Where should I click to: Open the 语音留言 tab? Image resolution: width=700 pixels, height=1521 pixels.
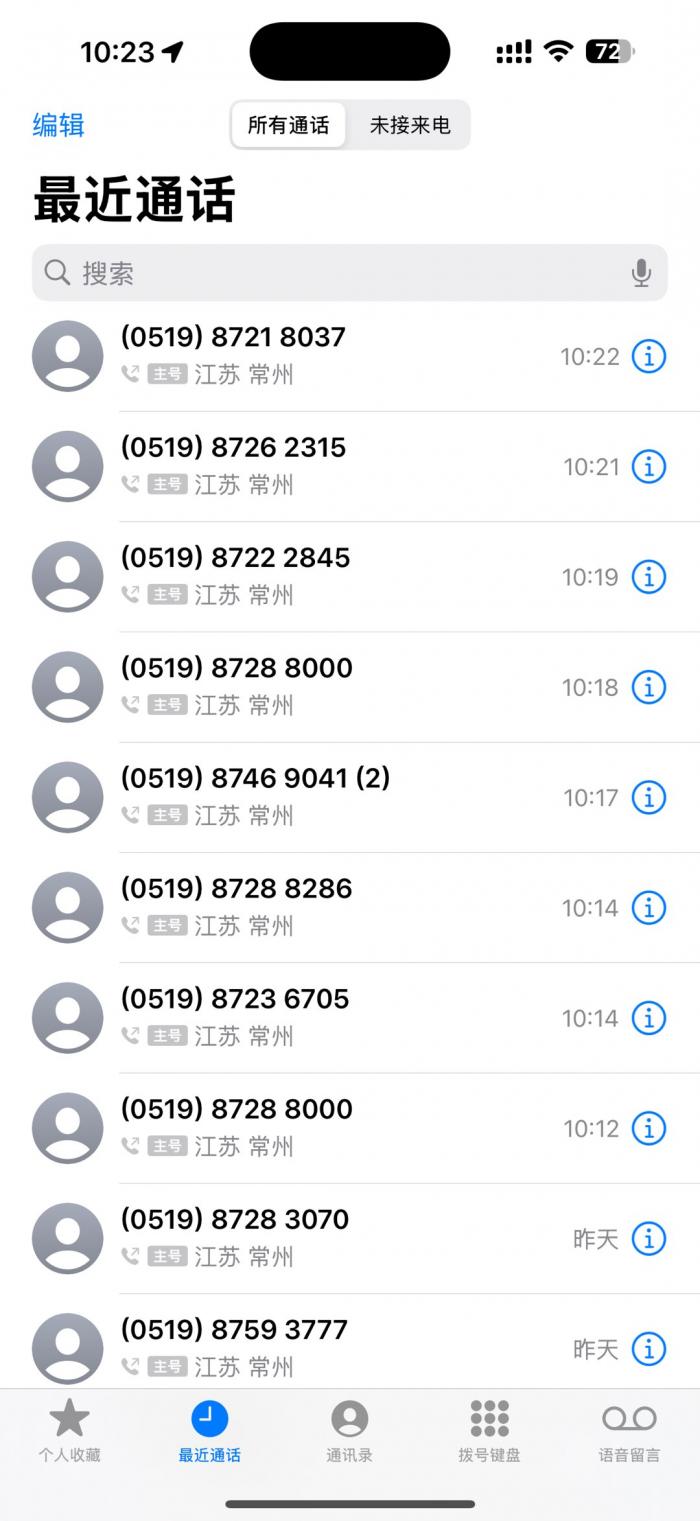click(x=629, y=1430)
